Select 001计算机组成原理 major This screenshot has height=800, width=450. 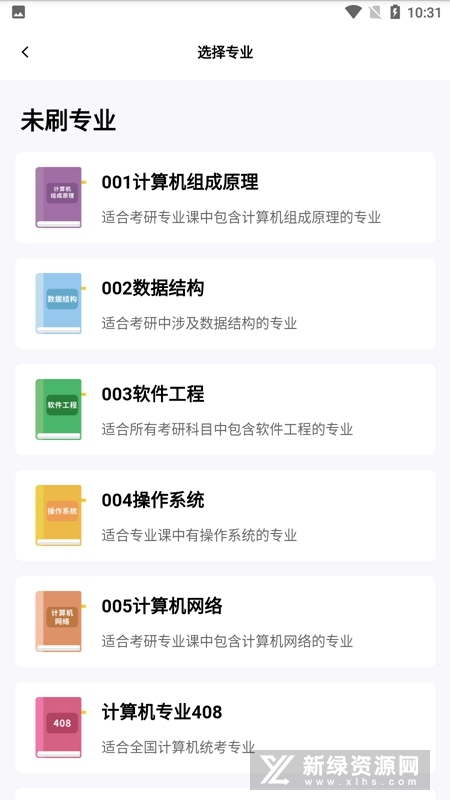pyautogui.click(x=226, y=197)
